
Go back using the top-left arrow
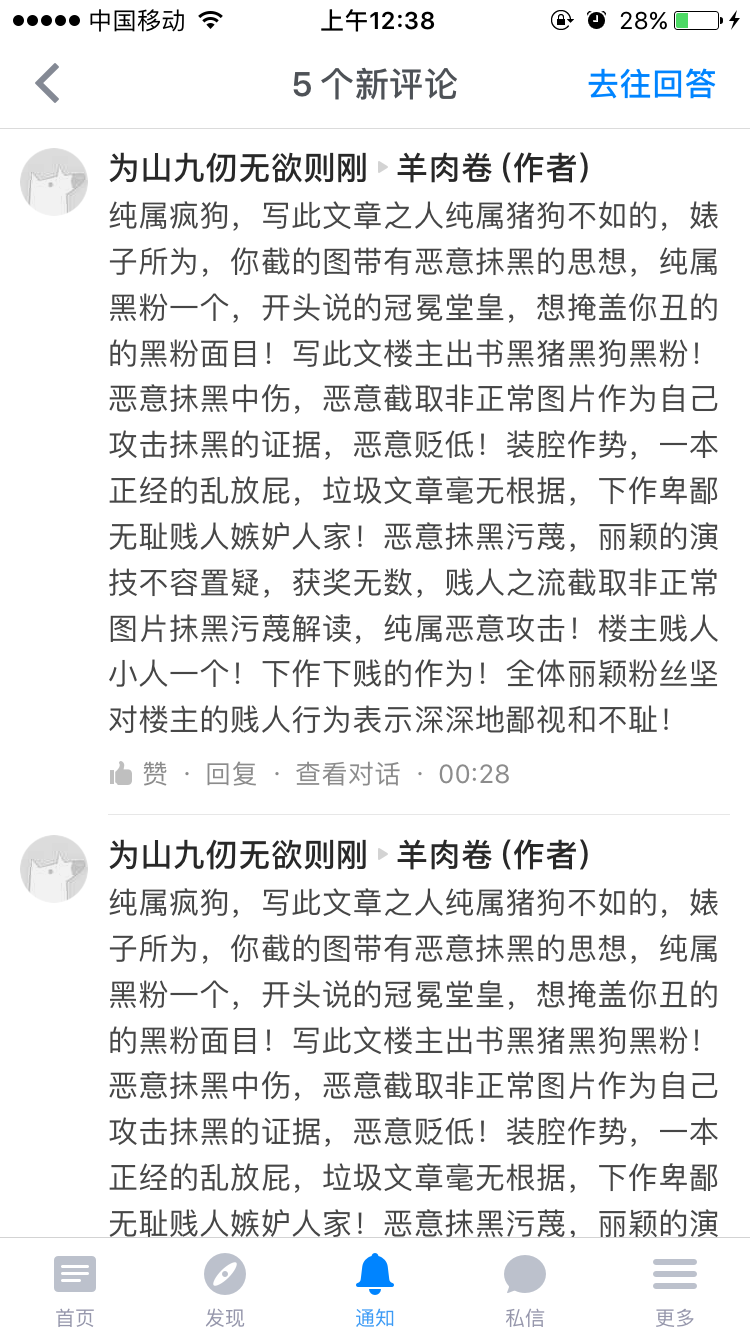47,84
